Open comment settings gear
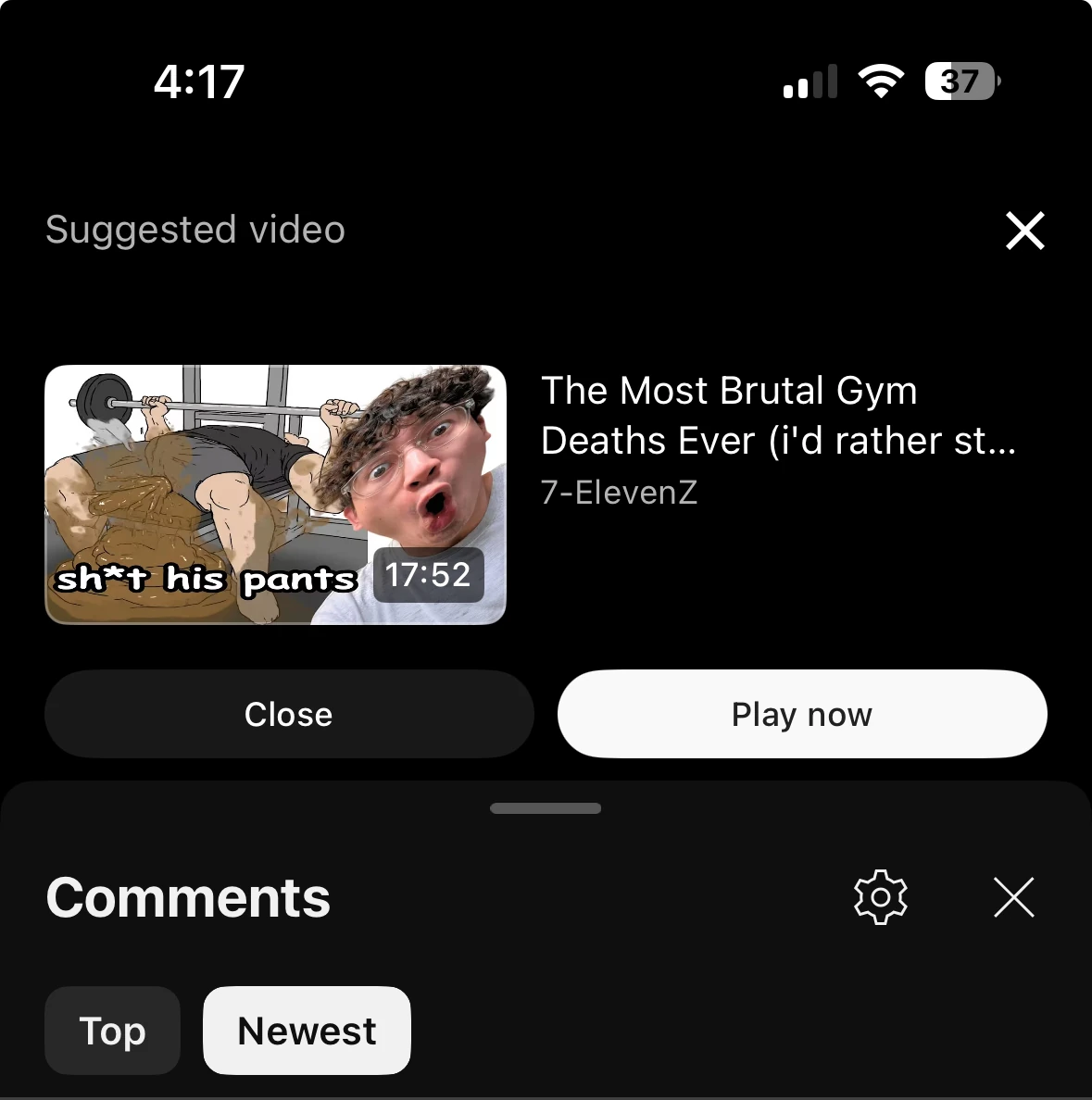This screenshot has height=1100, width=1092. click(880, 896)
